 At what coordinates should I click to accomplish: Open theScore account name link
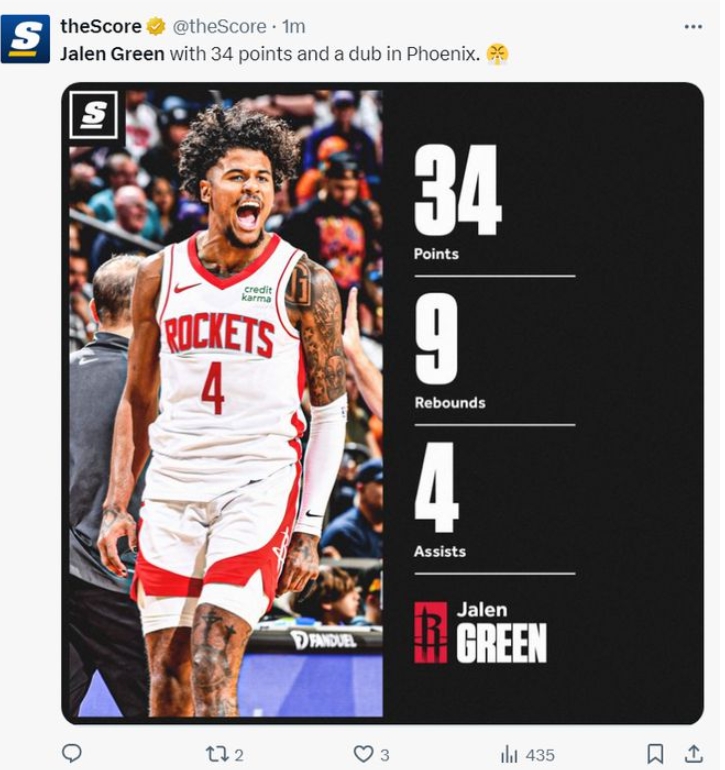tap(101, 27)
